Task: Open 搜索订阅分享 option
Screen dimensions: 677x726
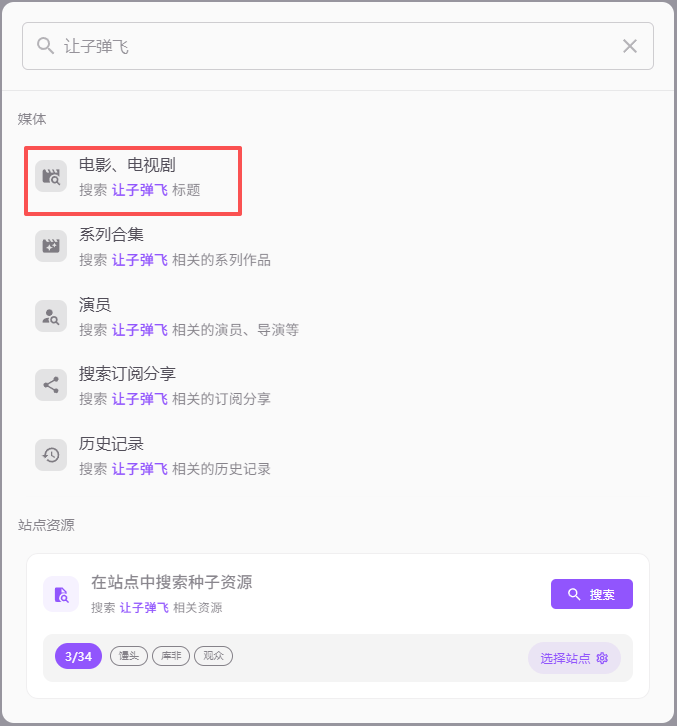Action: click(x=175, y=385)
